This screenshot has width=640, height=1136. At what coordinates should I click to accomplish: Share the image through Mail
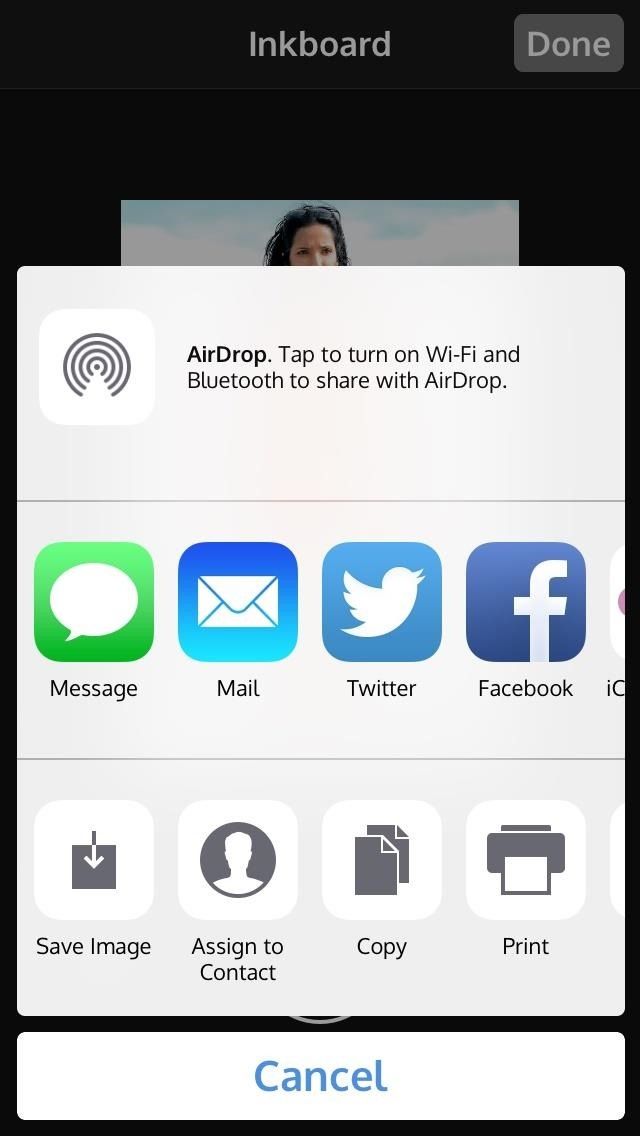coord(238,602)
